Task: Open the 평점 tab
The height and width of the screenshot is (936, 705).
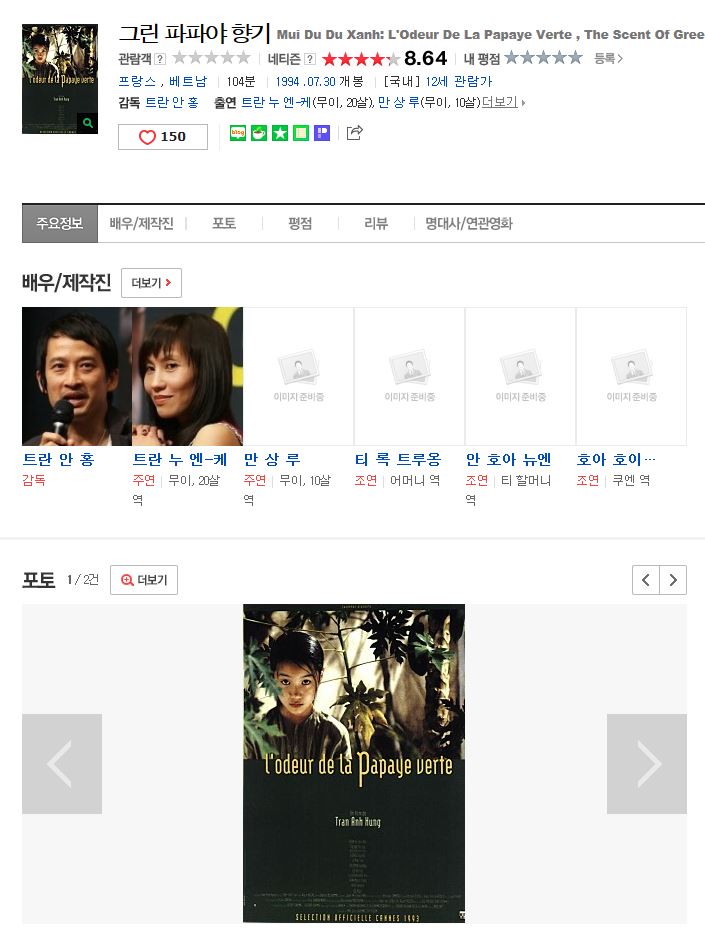Action: (x=299, y=224)
